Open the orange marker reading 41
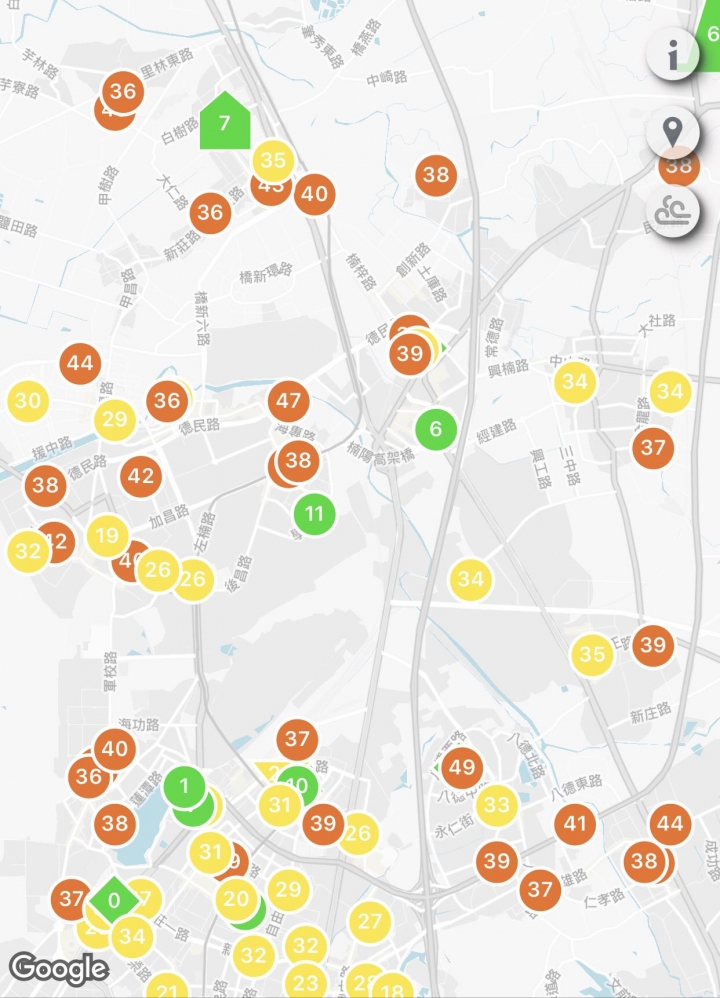Image resolution: width=720 pixels, height=998 pixels. 574,824
